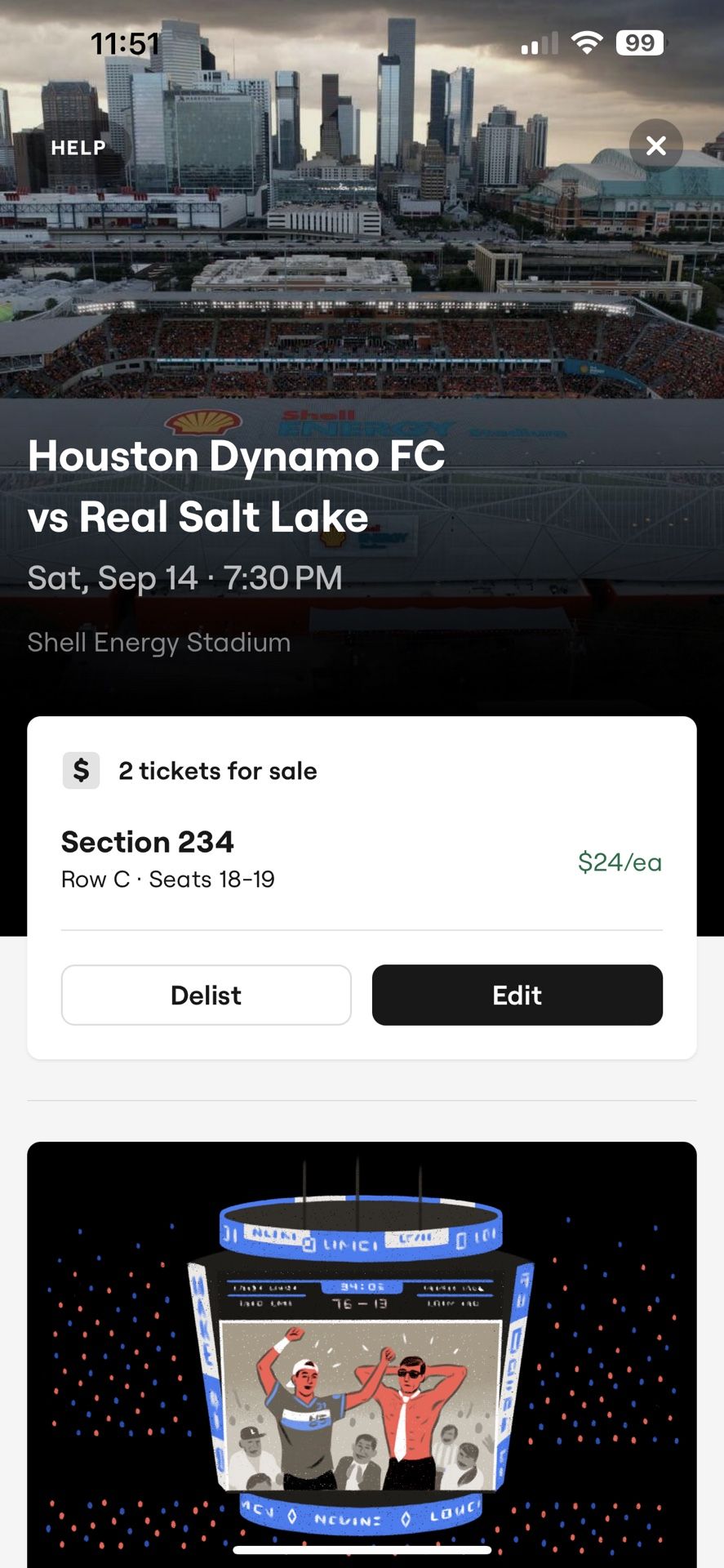Open the HELP screen
This screenshot has width=724, height=1568.
pos(78,148)
